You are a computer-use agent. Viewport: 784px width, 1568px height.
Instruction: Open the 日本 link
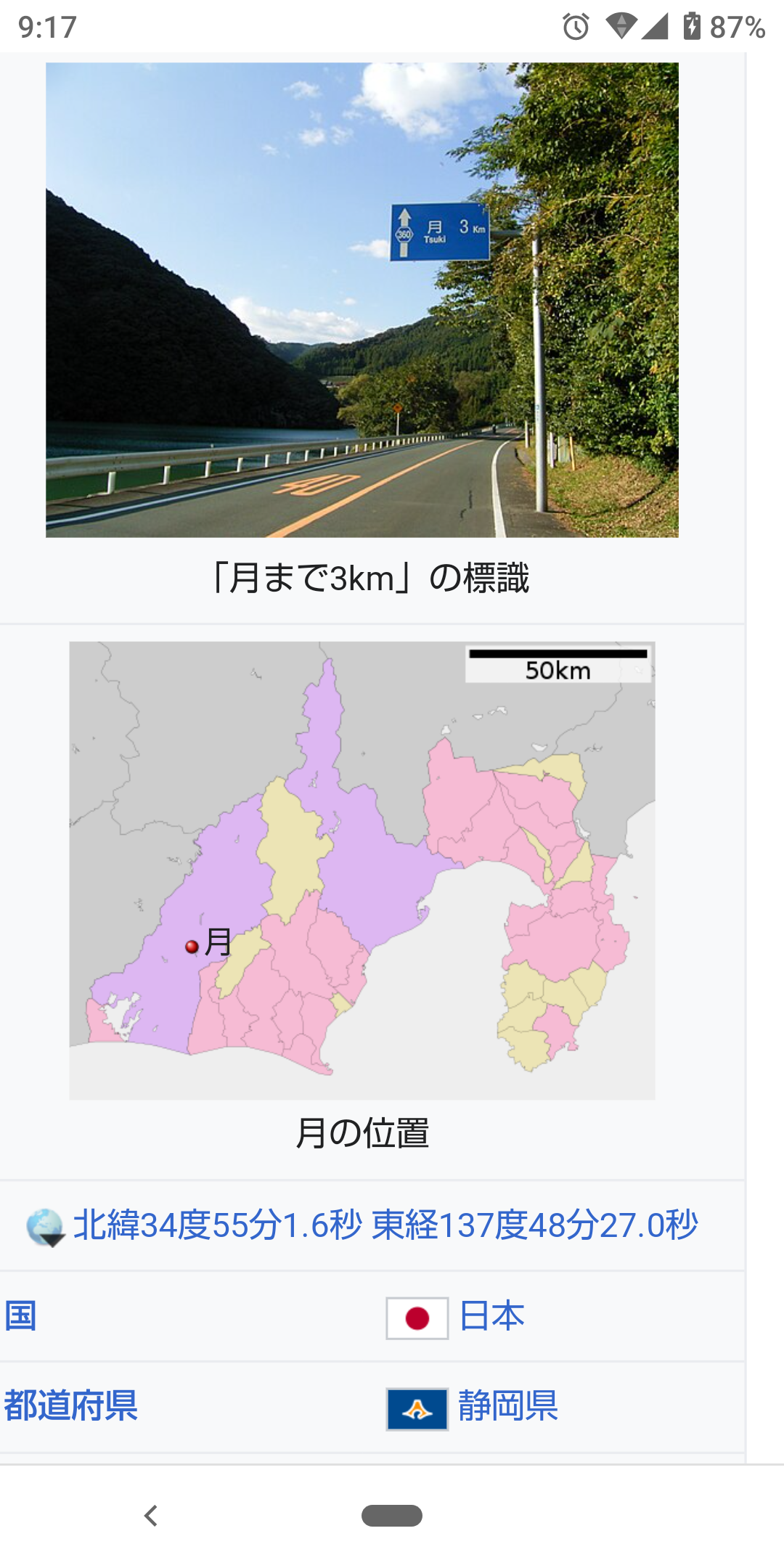(x=492, y=1315)
